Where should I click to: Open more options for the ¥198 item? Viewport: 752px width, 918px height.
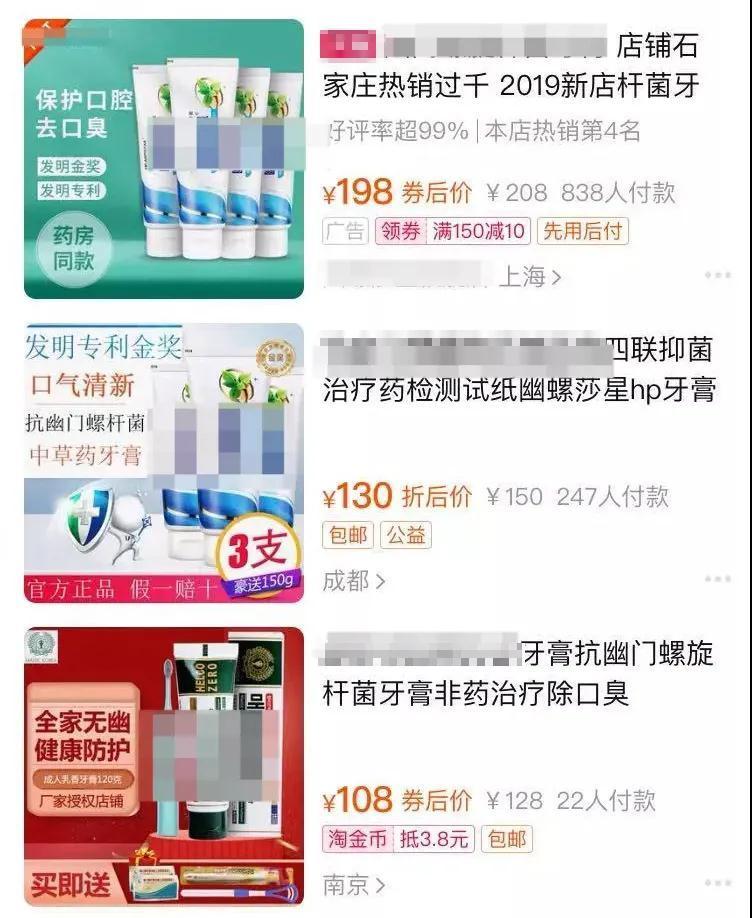[717, 276]
